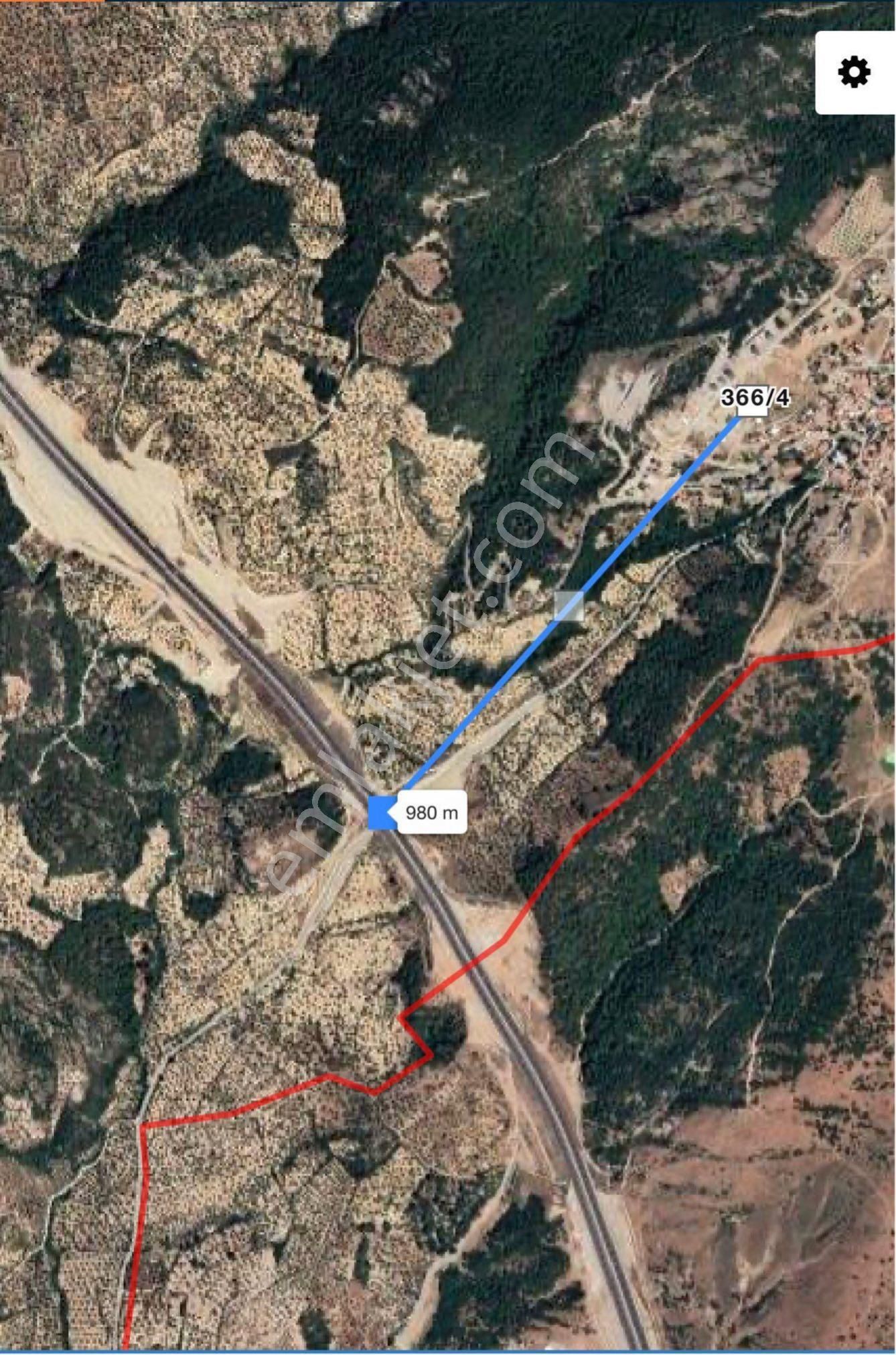Open the map settings gear
The image size is (896, 1355).
(854, 72)
